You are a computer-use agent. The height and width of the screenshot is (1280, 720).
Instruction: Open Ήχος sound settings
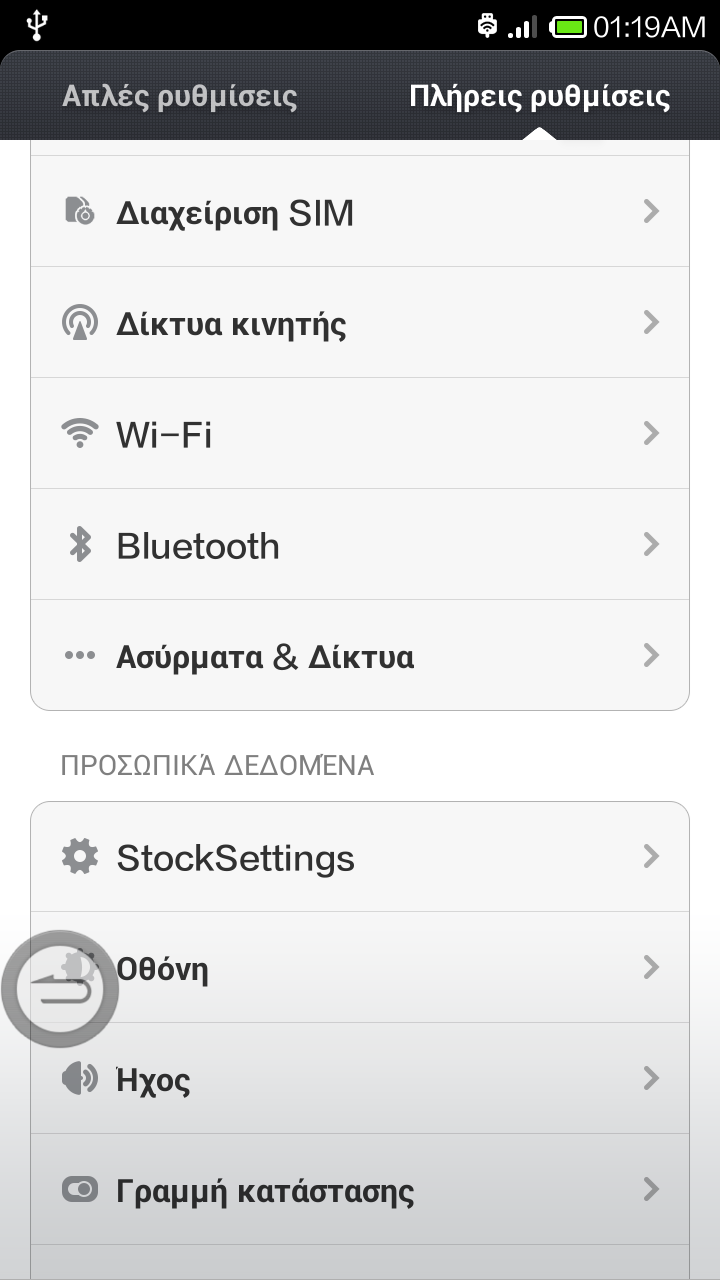(360, 1079)
